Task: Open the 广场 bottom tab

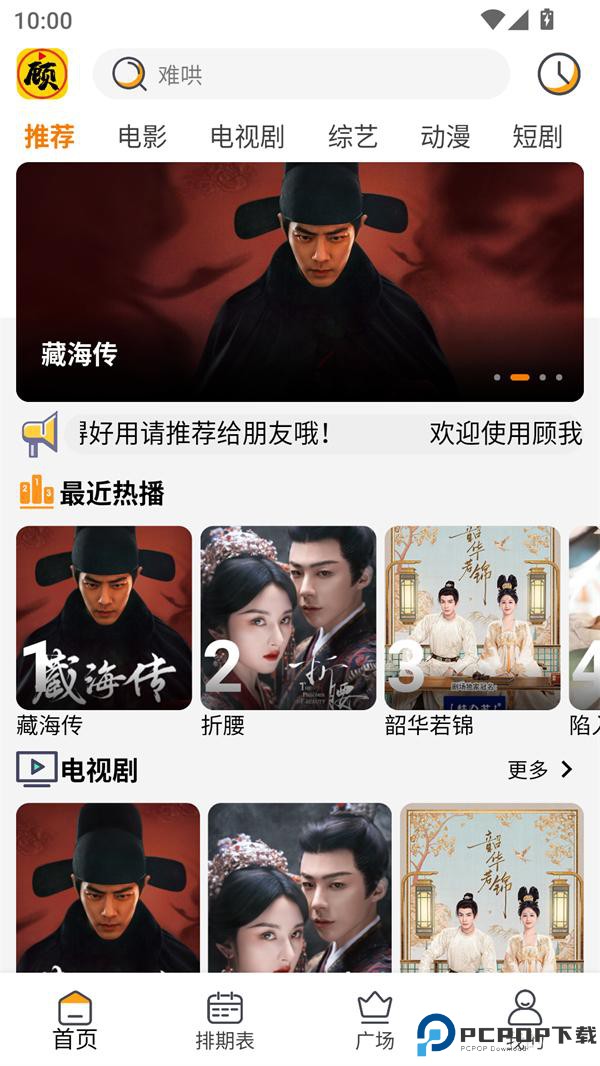Action: [x=374, y=1020]
